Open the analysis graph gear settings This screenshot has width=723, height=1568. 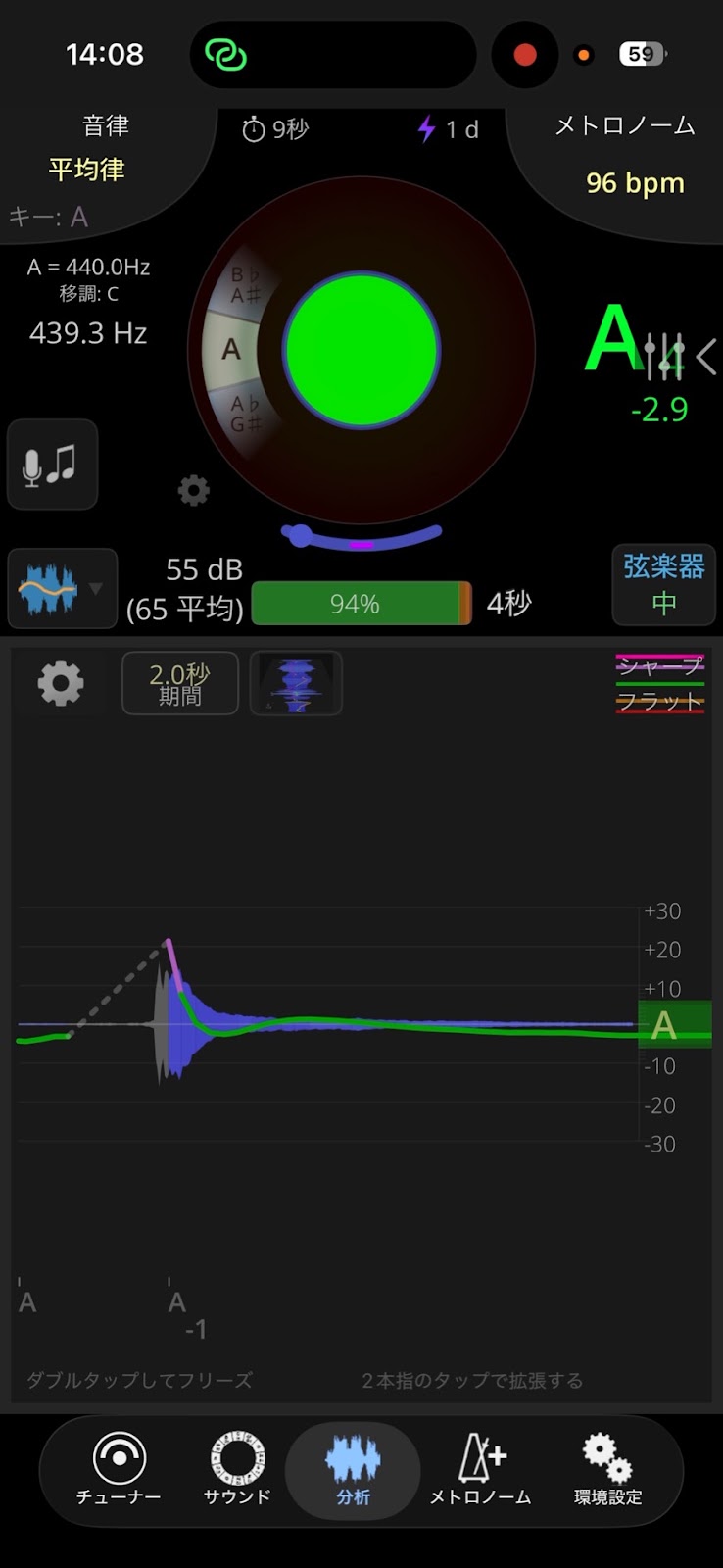pyautogui.click(x=61, y=683)
